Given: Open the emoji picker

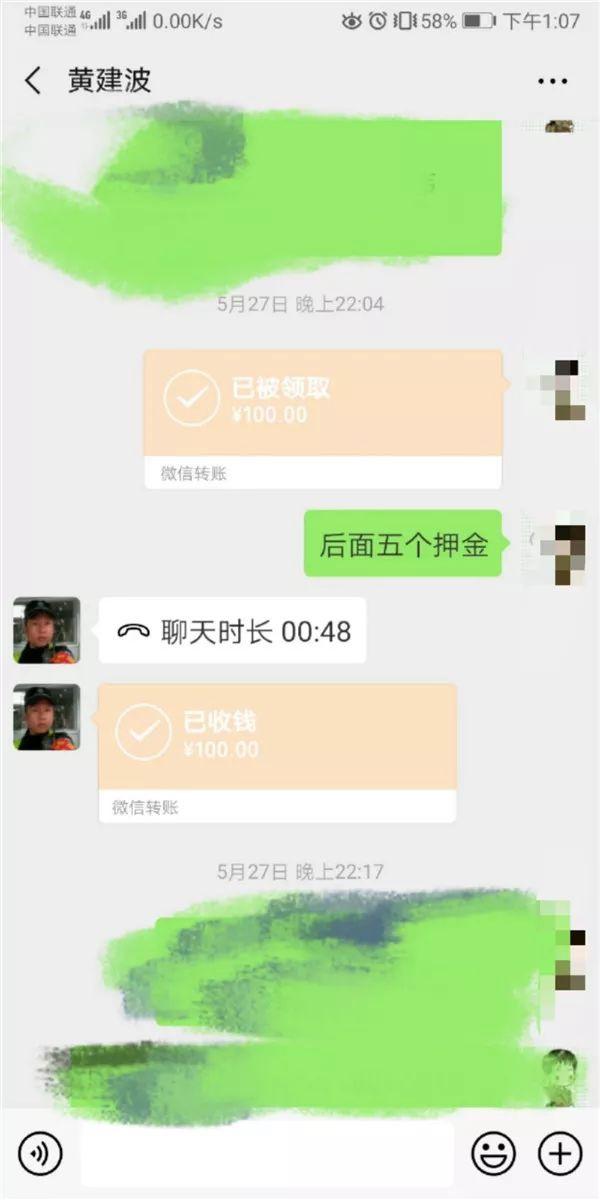Looking at the screenshot, I should 493,1154.
